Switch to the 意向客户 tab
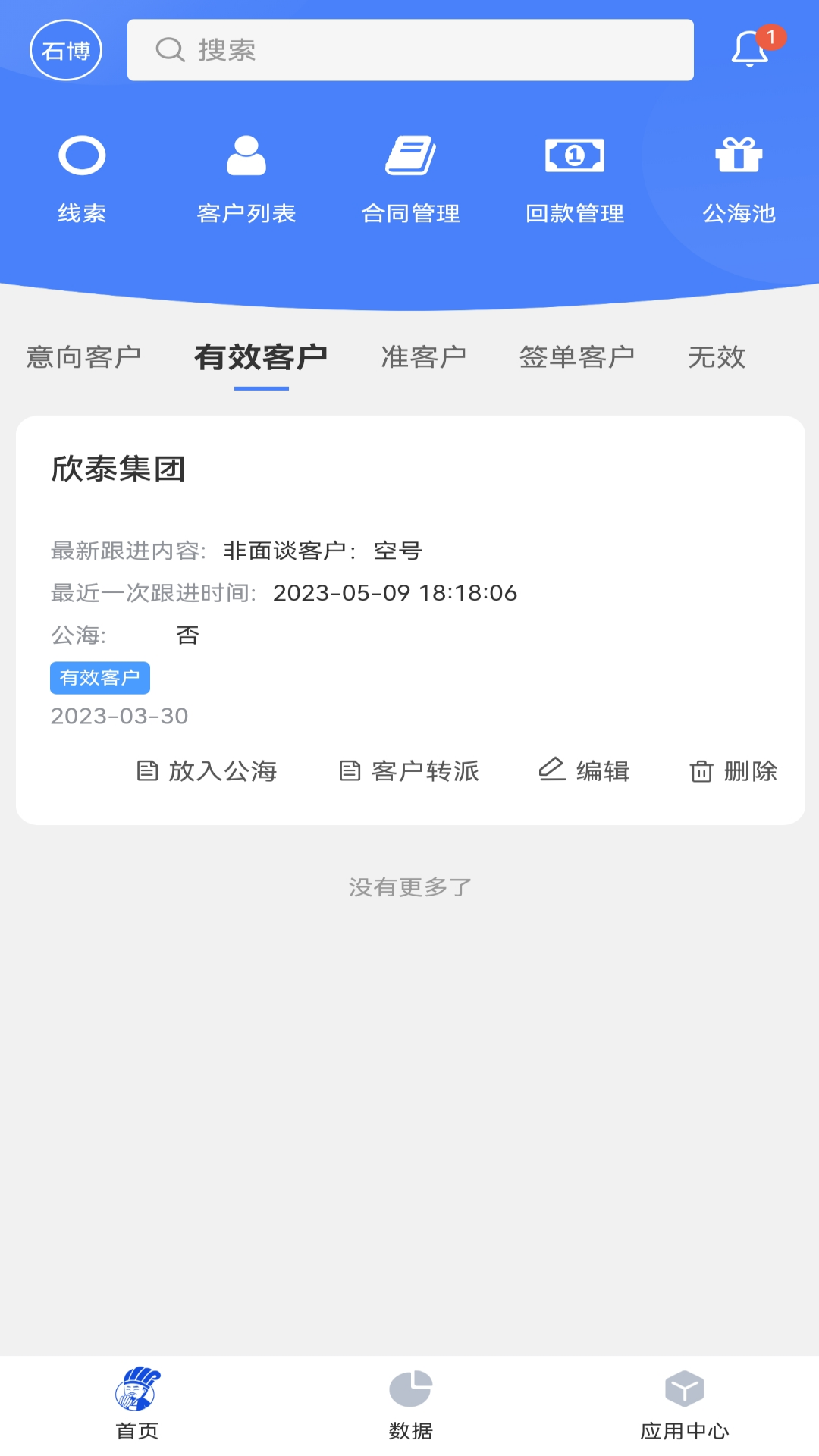The height and width of the screenshot is (1456, 819). pyautogui.click(x=85, y=356)
